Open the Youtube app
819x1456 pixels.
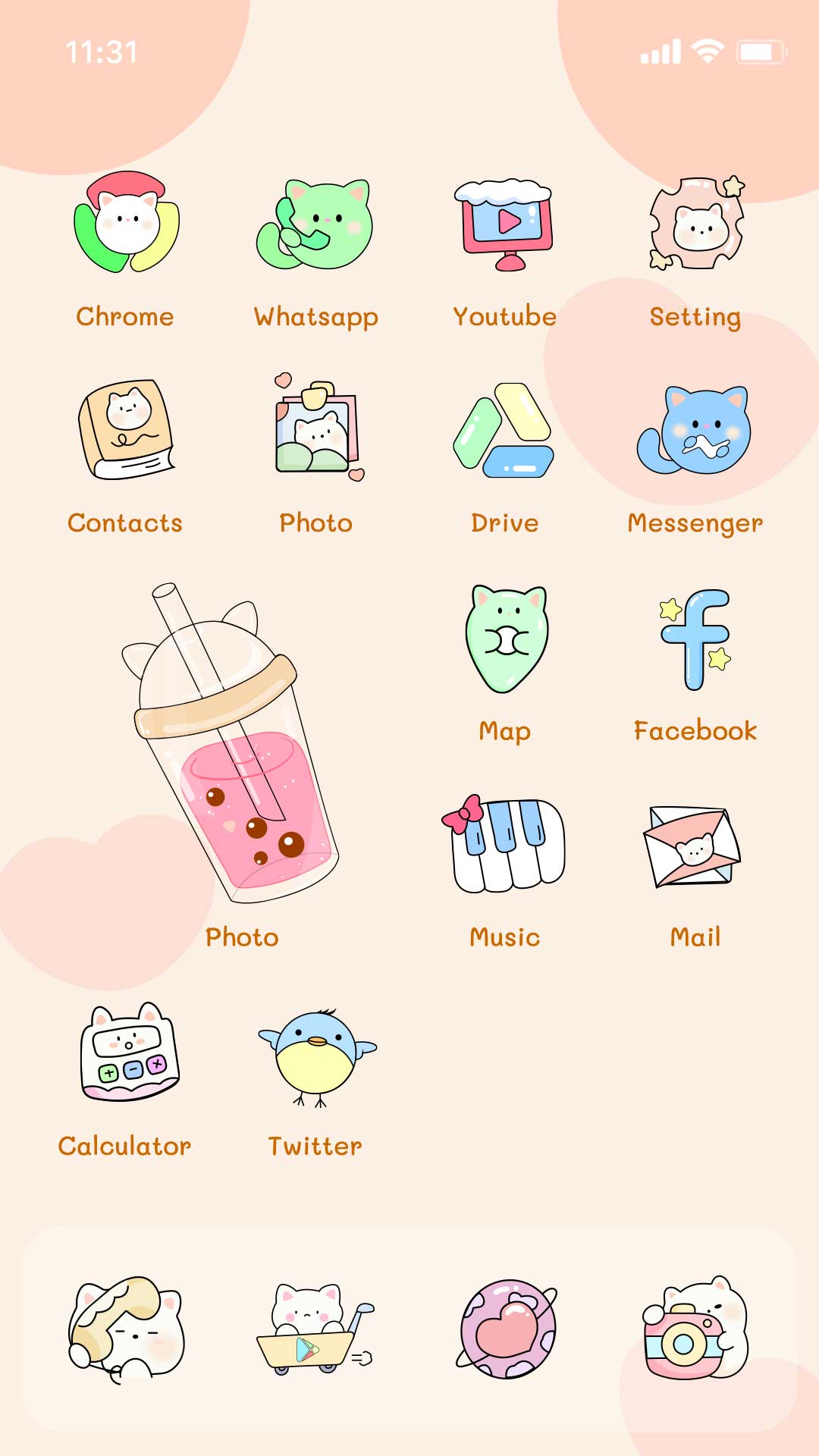tap(504, 224)
